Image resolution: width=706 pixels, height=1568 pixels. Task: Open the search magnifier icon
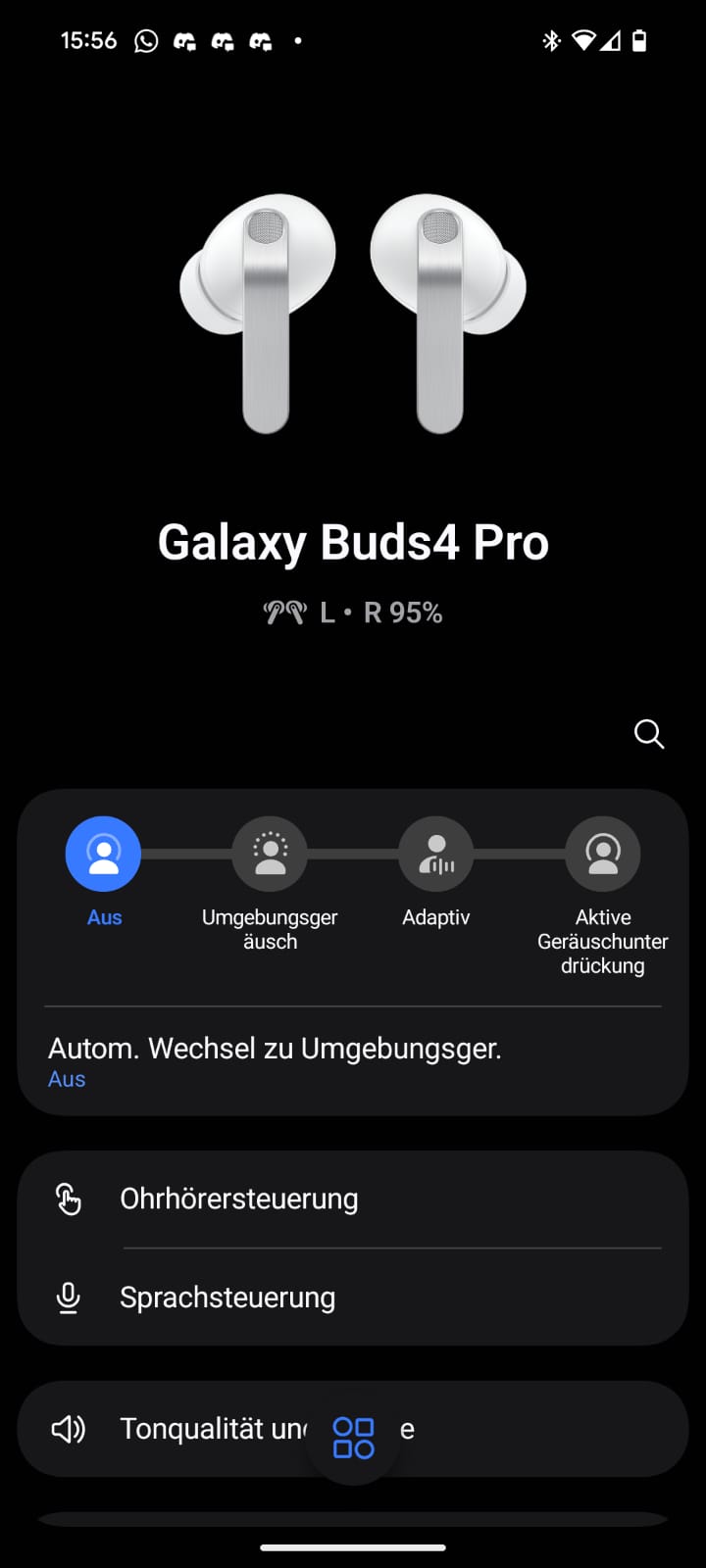coord(648,734)
